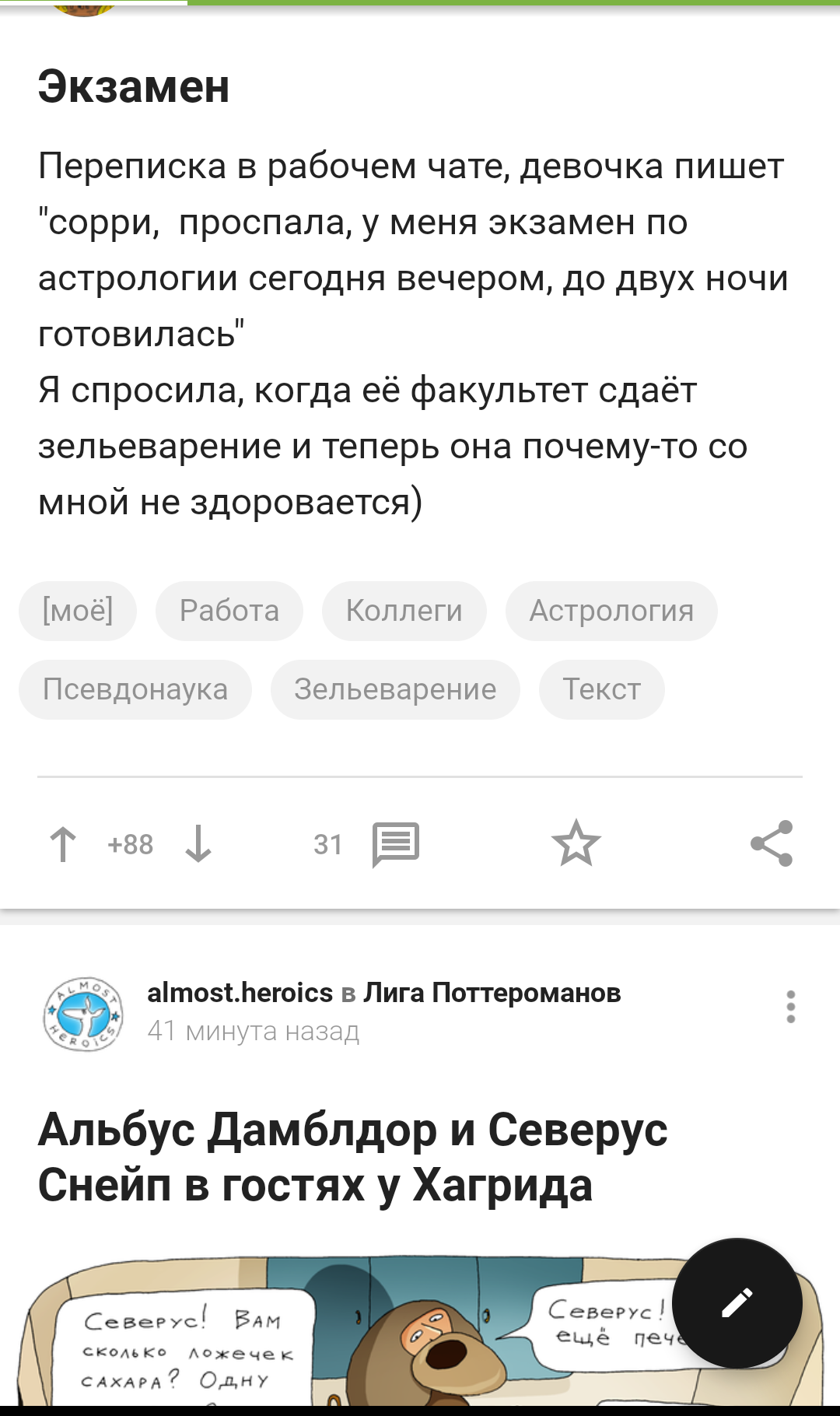Open the Псевдонаука tag

click(135, 689)
